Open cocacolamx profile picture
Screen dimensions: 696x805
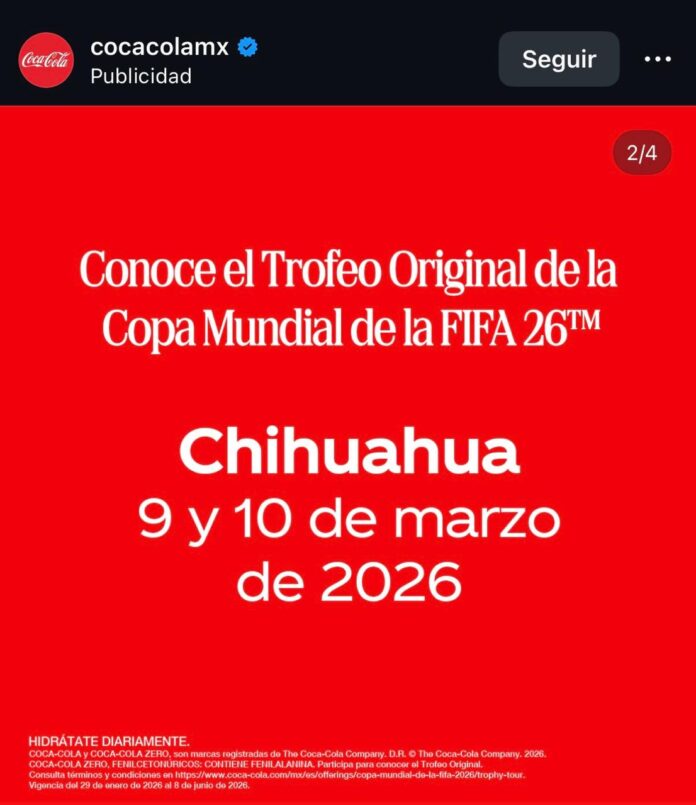[x=46, y=60]
